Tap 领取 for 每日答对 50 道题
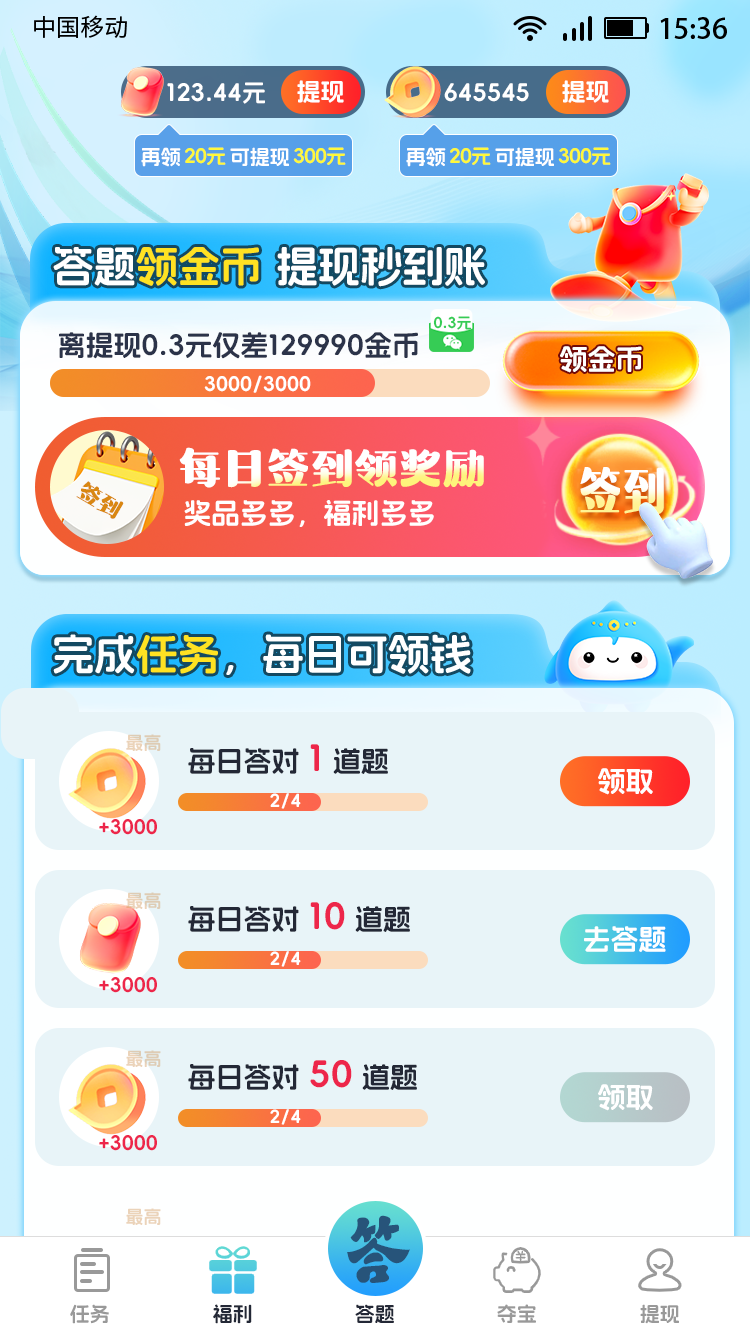 click(x=625, y=1097)
